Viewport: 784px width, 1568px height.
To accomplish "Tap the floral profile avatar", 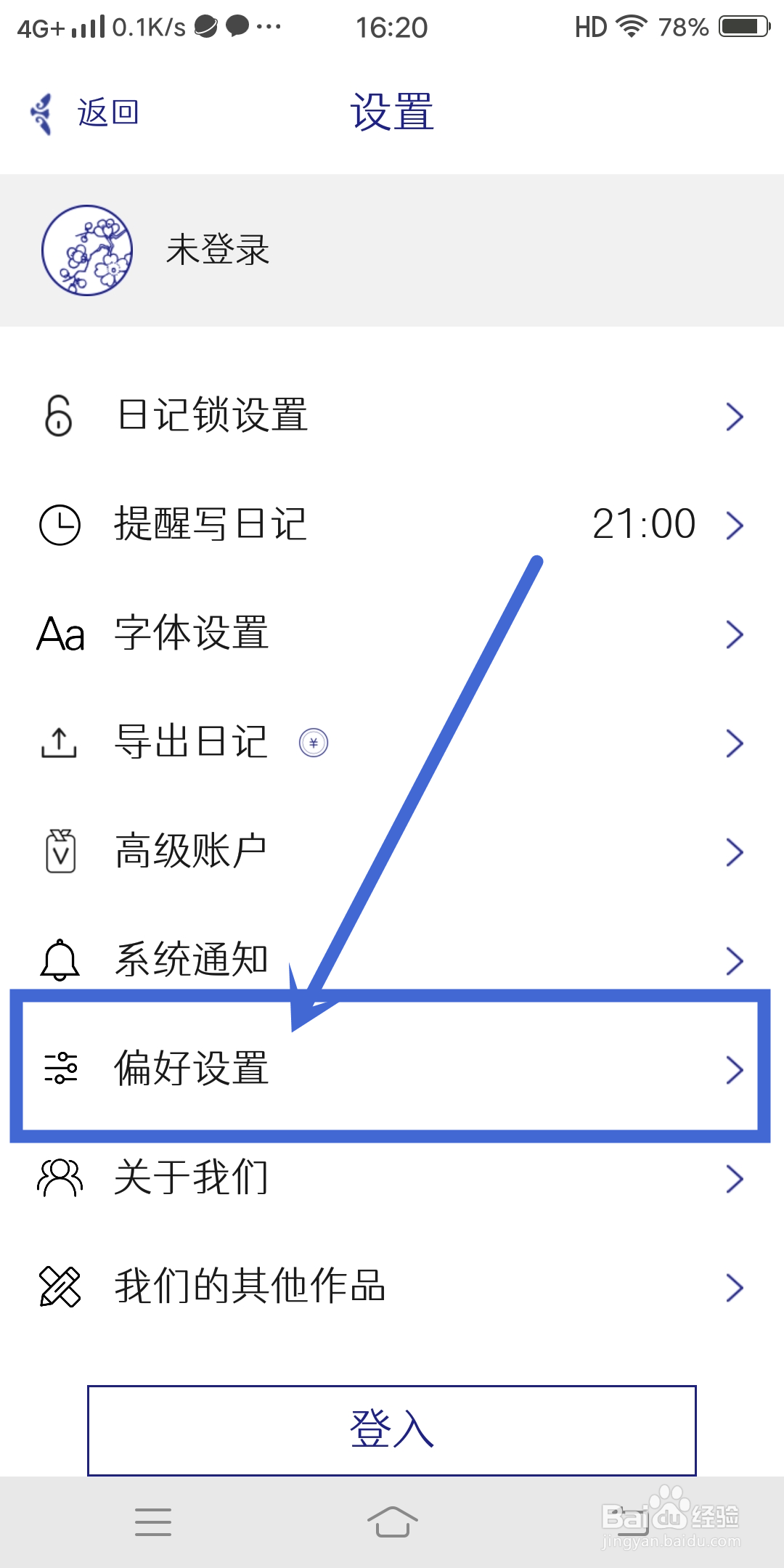I will [x=86, y=250].
